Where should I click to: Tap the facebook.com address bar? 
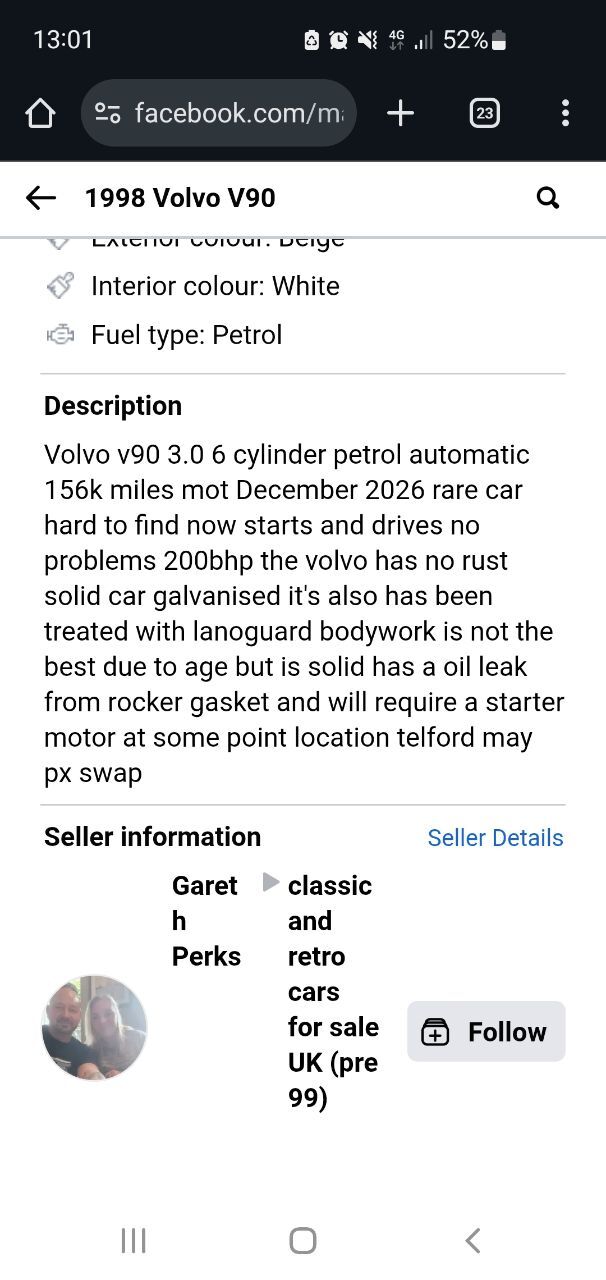(x=218, y=113)
